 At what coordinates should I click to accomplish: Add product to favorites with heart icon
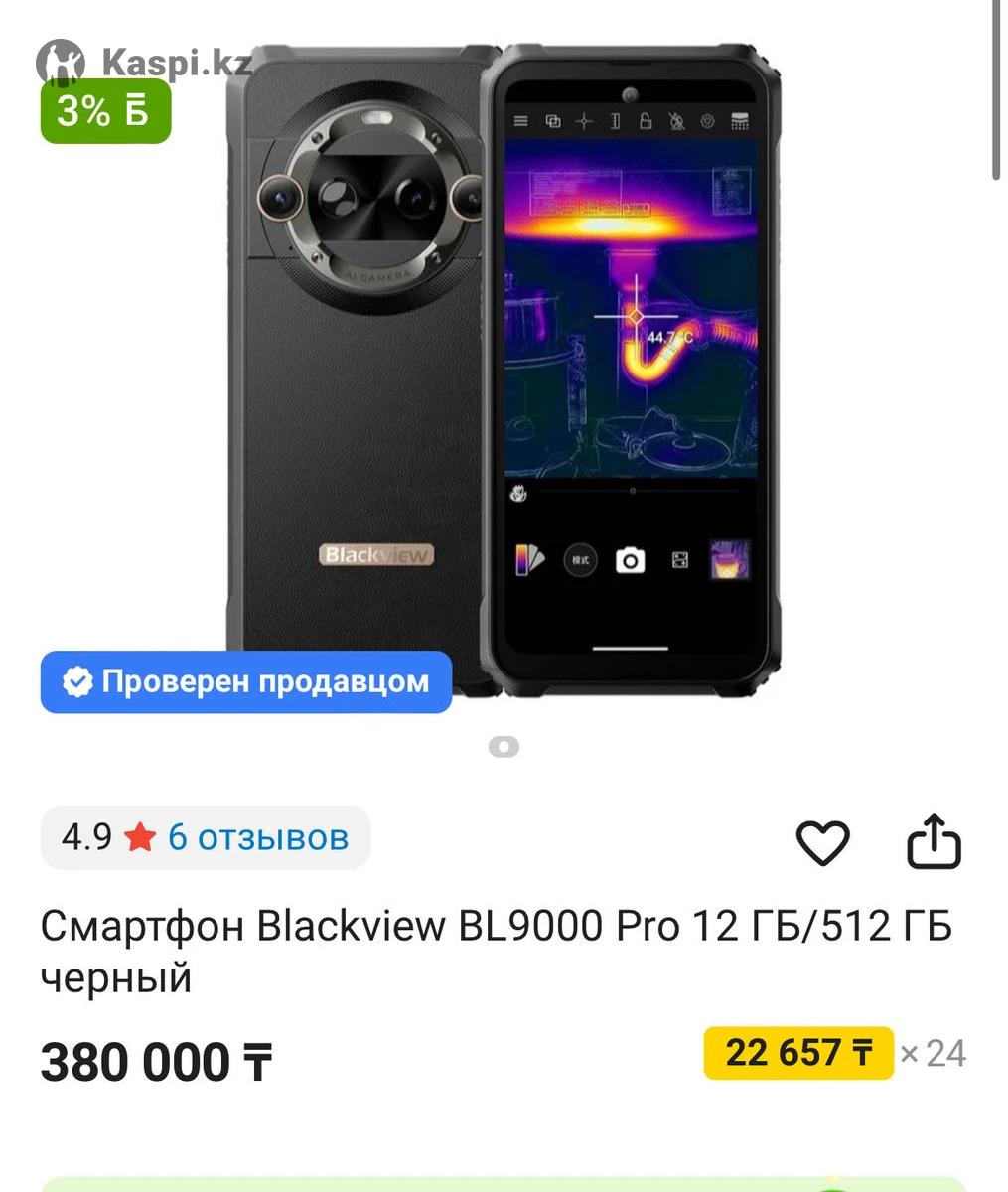[822, 843]
